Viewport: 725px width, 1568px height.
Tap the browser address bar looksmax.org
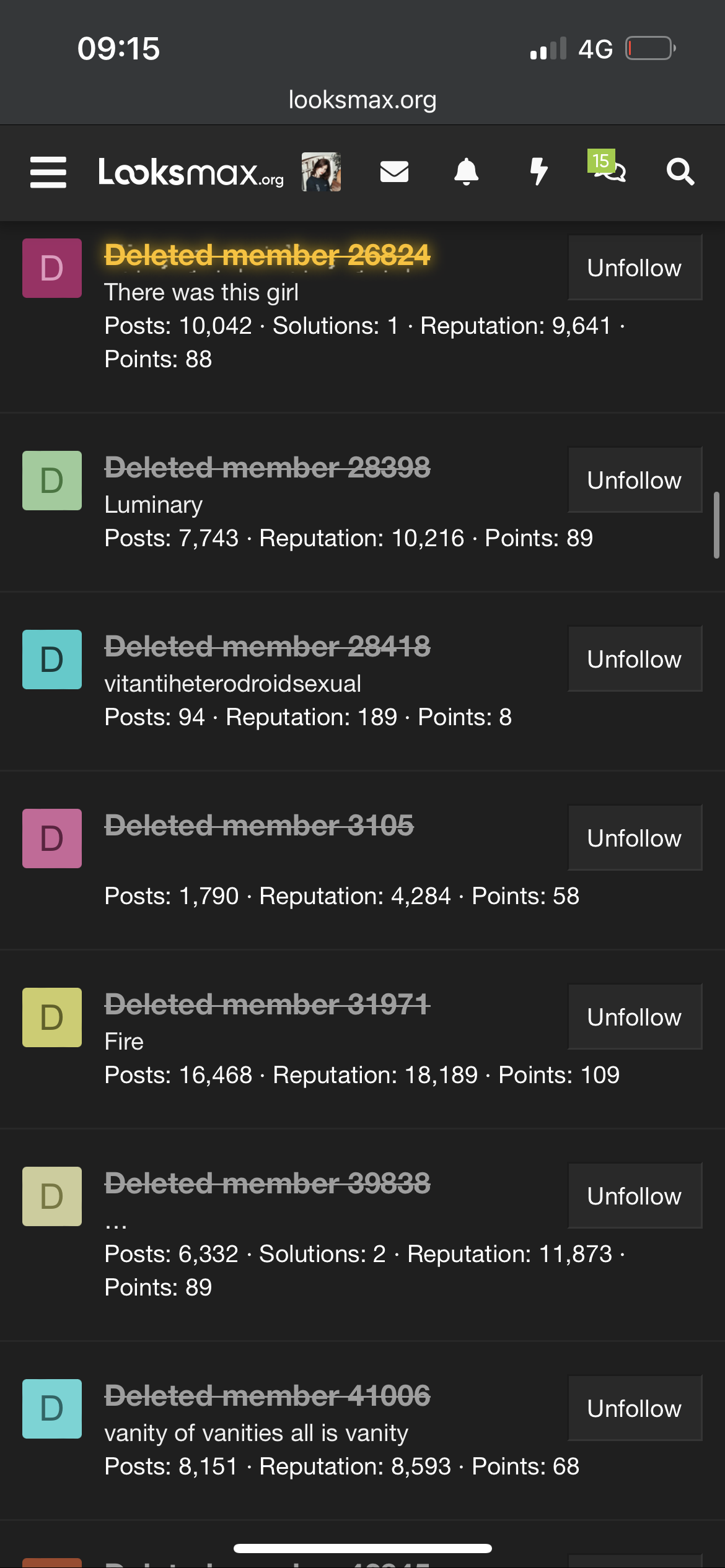[362, 100]
